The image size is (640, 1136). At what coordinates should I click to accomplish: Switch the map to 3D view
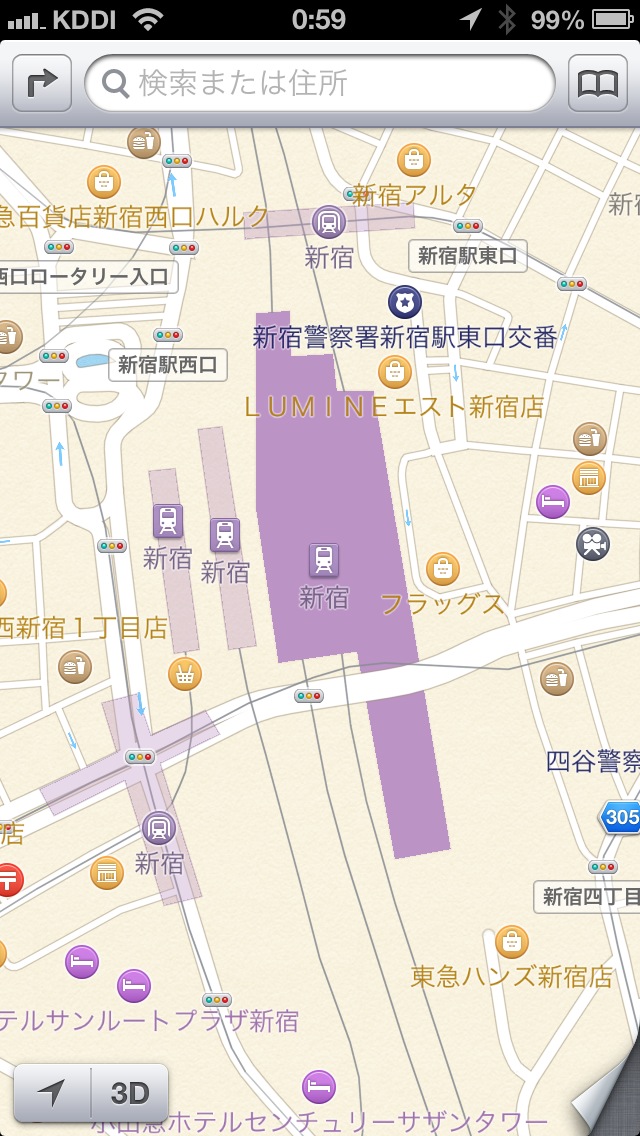129,1092
